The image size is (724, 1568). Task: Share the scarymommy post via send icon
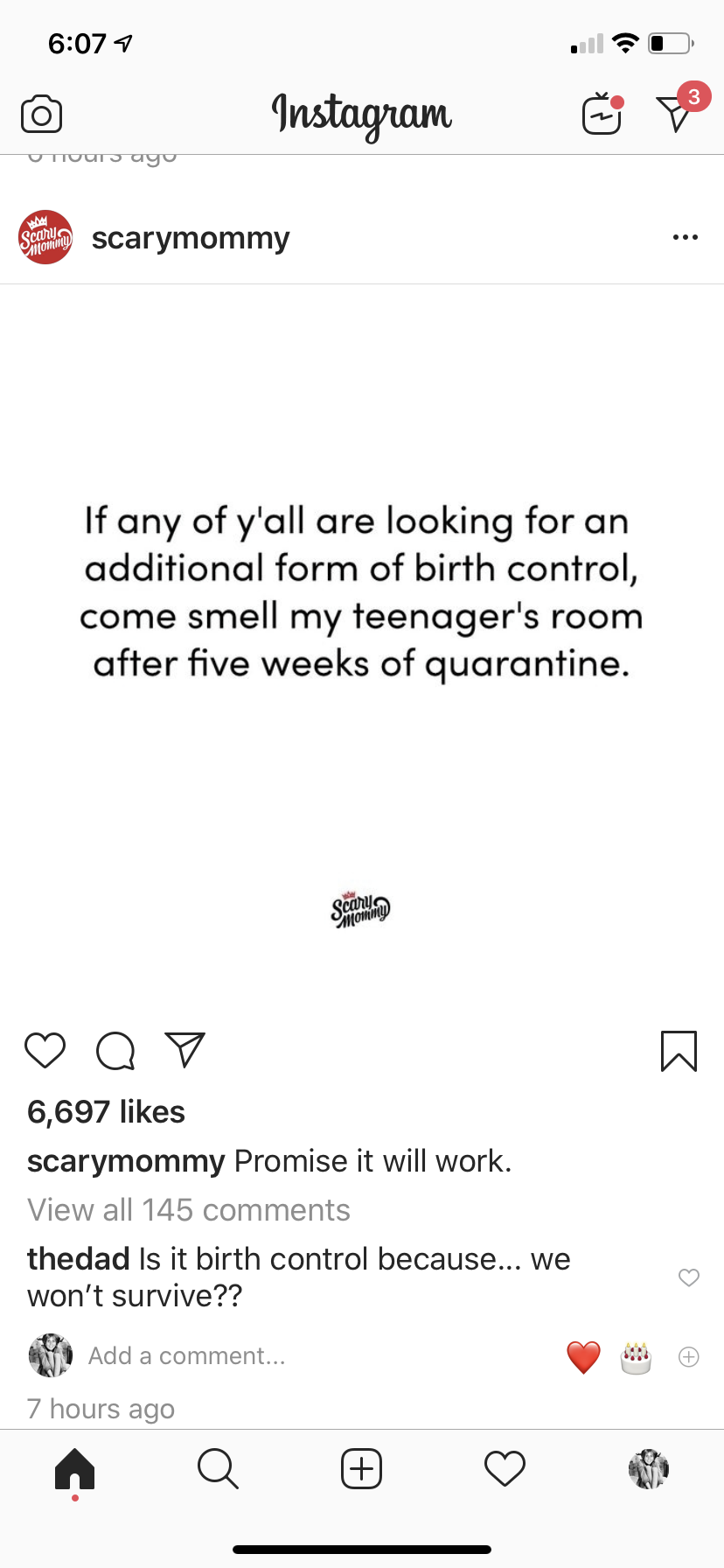[184, 1050]
